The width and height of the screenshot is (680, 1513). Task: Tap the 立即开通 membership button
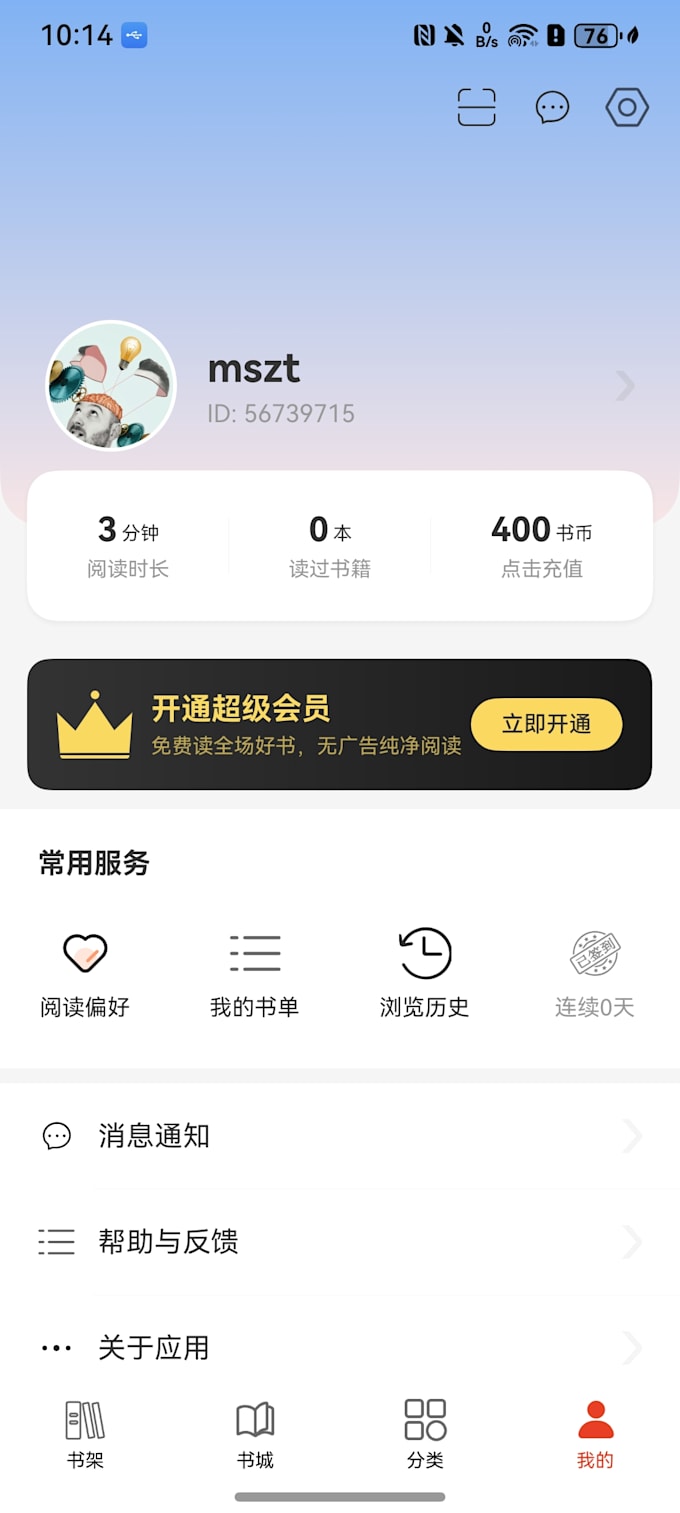pyautogui.click(x=546, y=724)
